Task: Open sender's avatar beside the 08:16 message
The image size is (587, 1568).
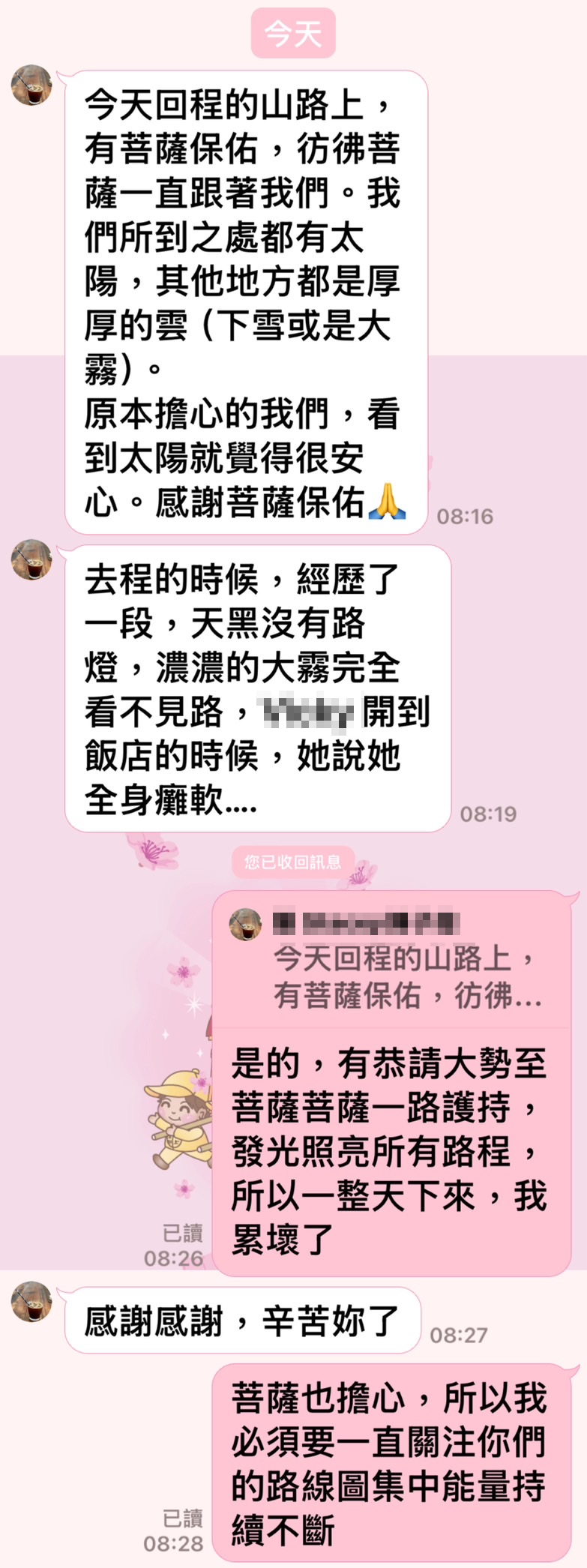Action: (31, 85)
